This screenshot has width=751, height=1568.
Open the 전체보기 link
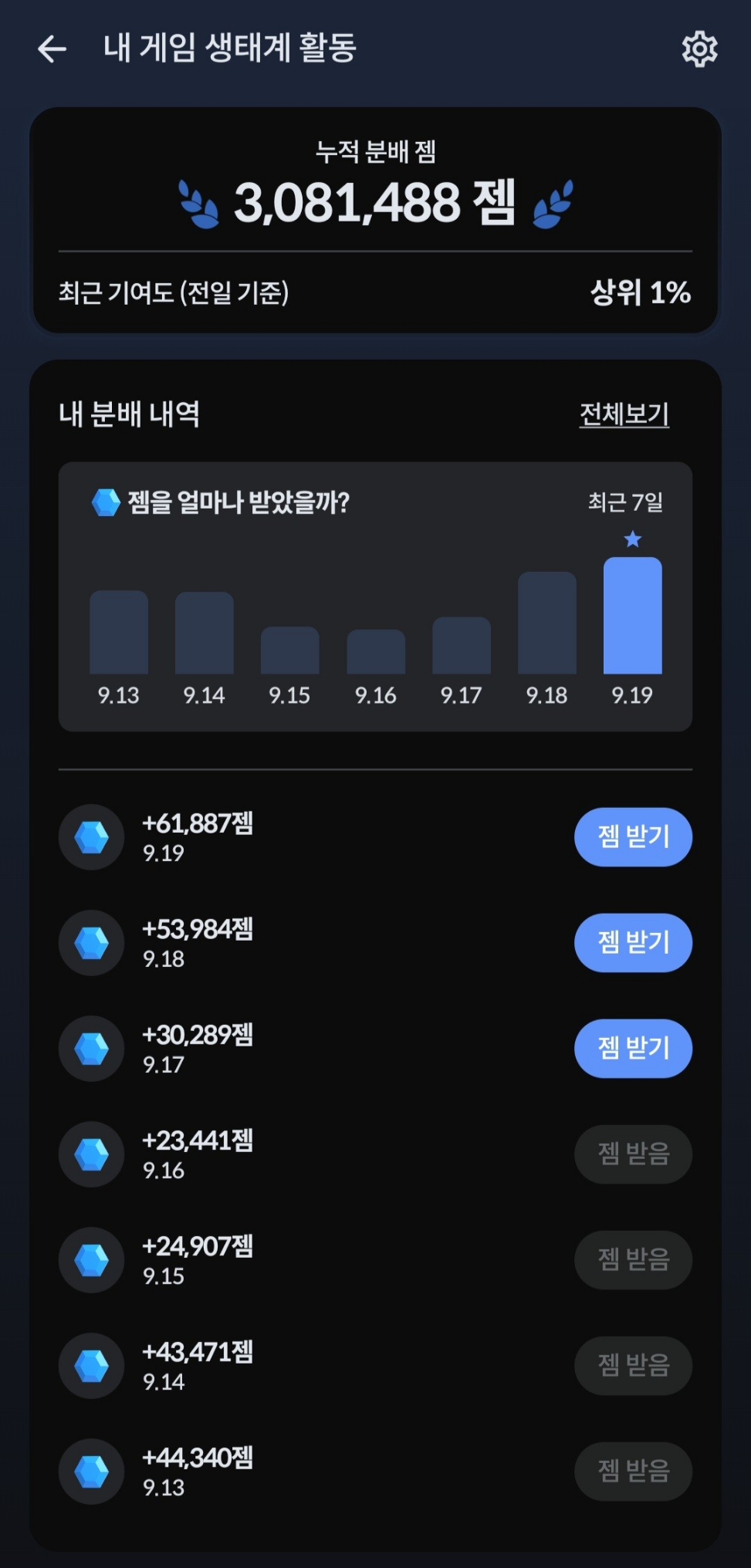click(x=624, y=414)
